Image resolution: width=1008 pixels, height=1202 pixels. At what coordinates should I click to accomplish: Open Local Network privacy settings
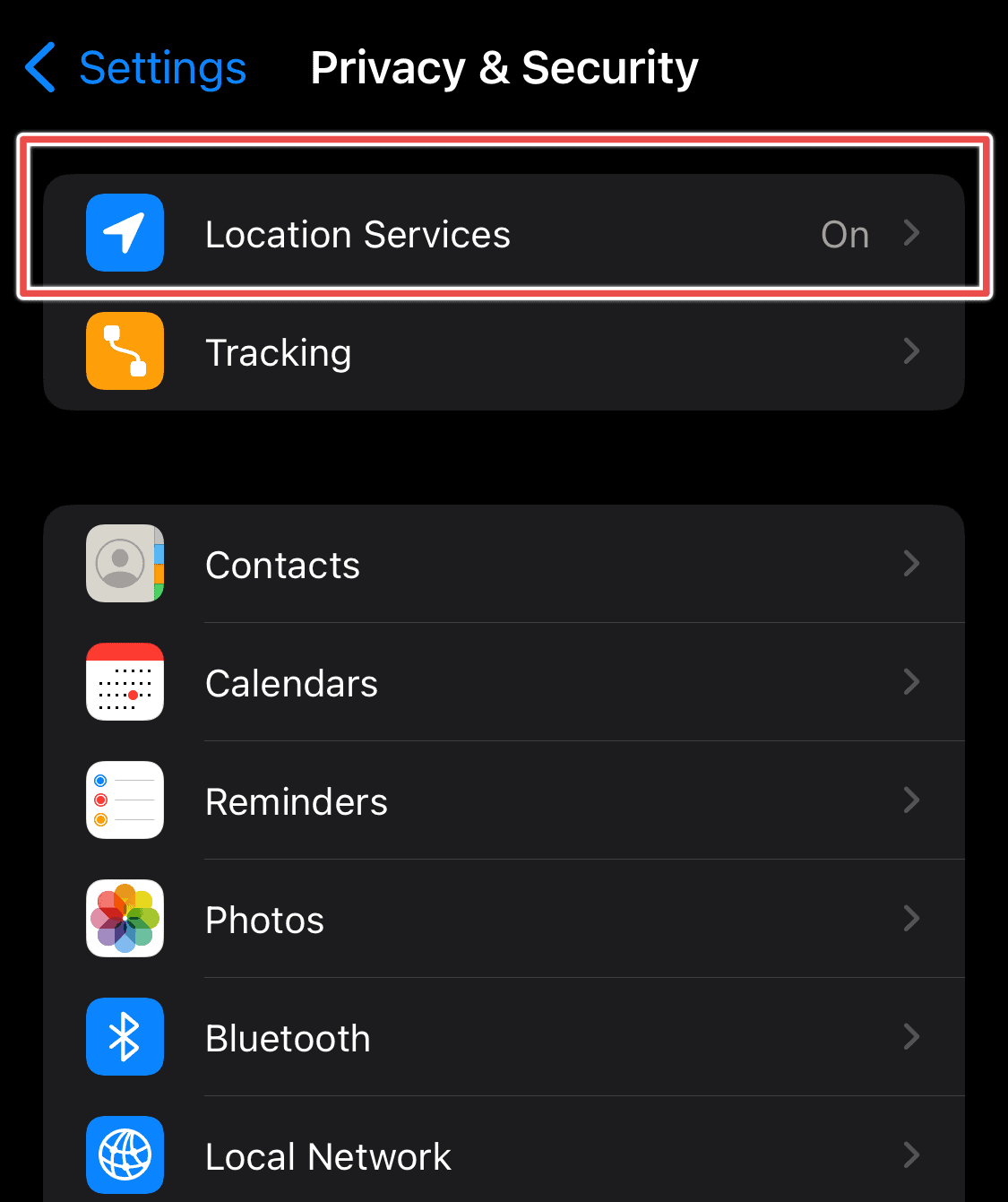click(503, 1155)
